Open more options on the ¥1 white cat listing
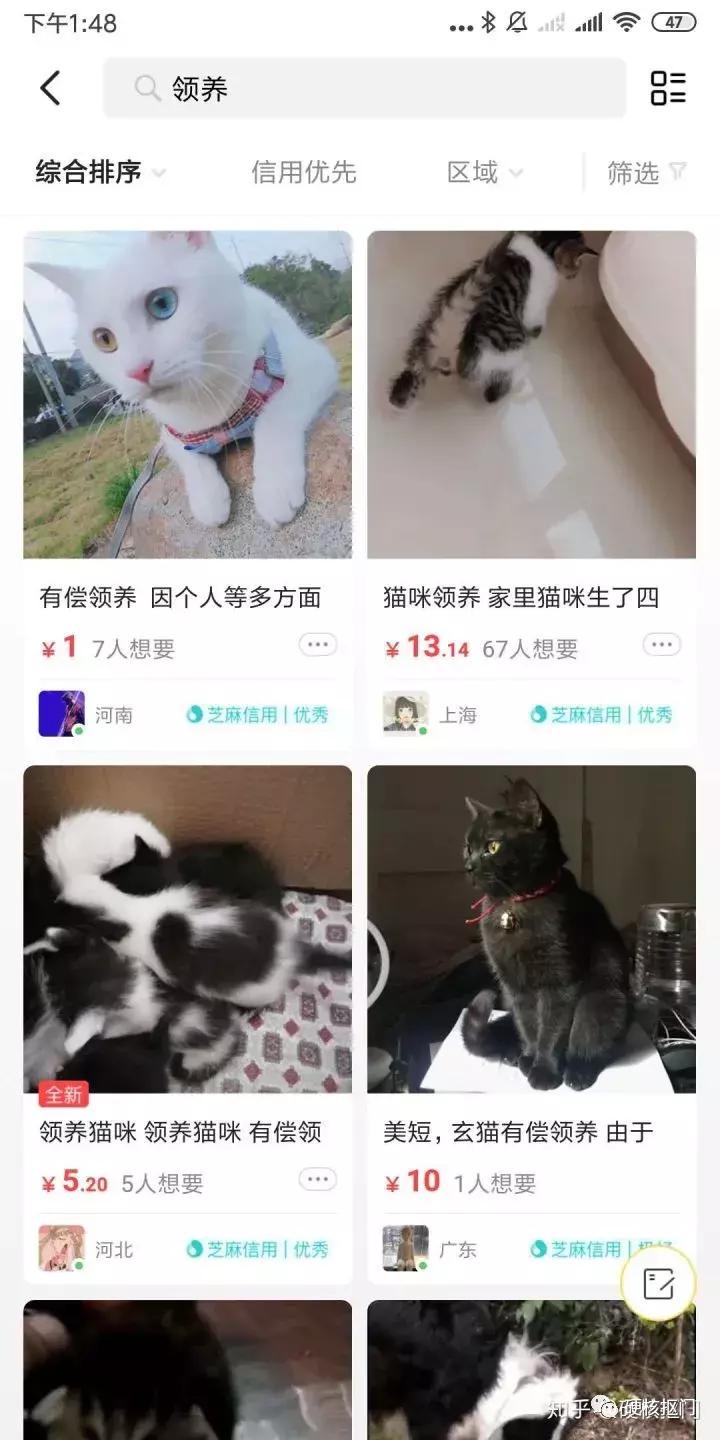This screenshot has width=720, height=1440. (317, 645)
